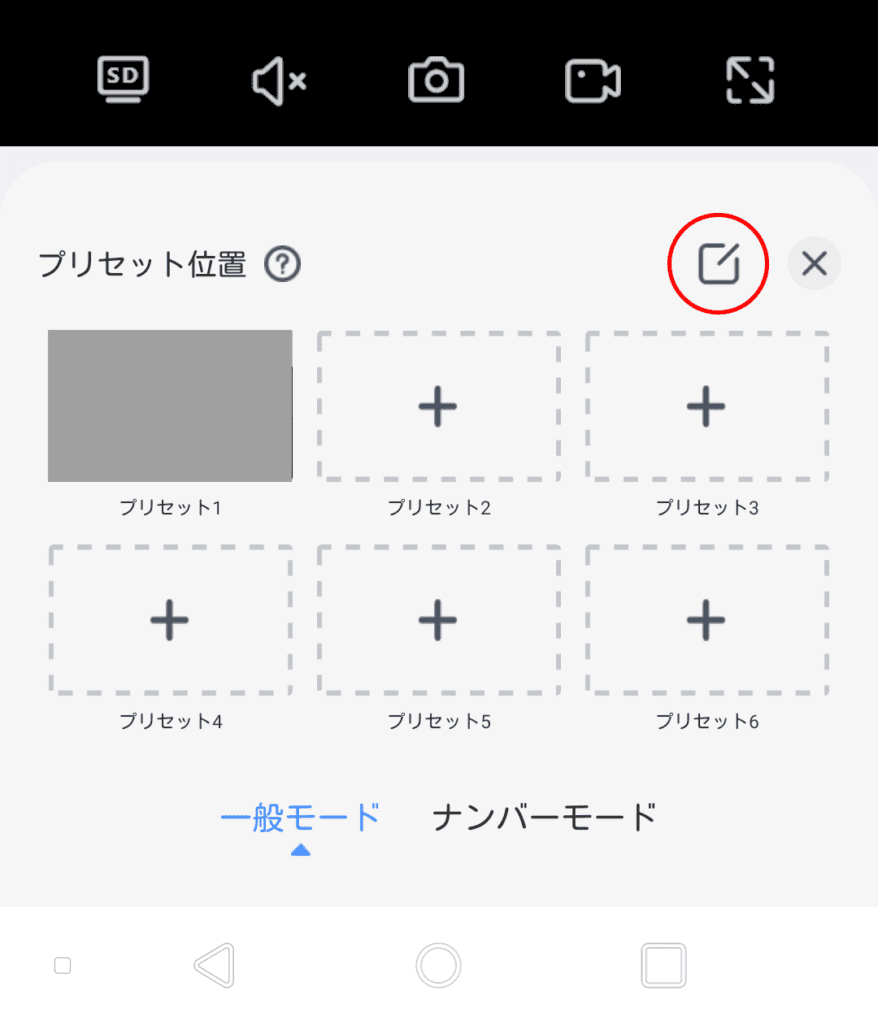Add a new position for プリセット3
The height and width of the screenshot is (1024, 878).
point(706,406)
